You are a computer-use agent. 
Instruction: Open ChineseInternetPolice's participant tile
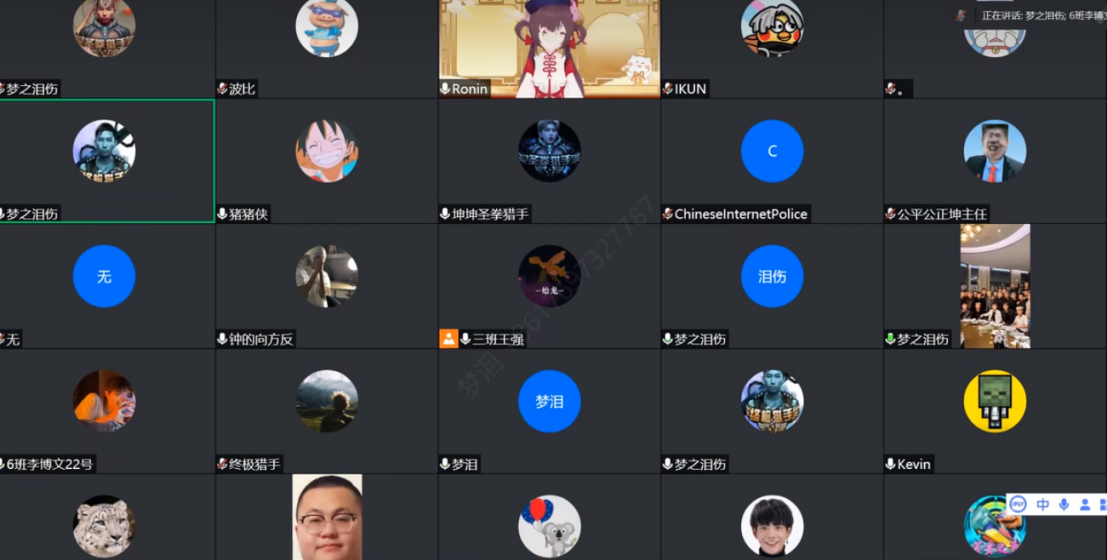click(771, 160)
